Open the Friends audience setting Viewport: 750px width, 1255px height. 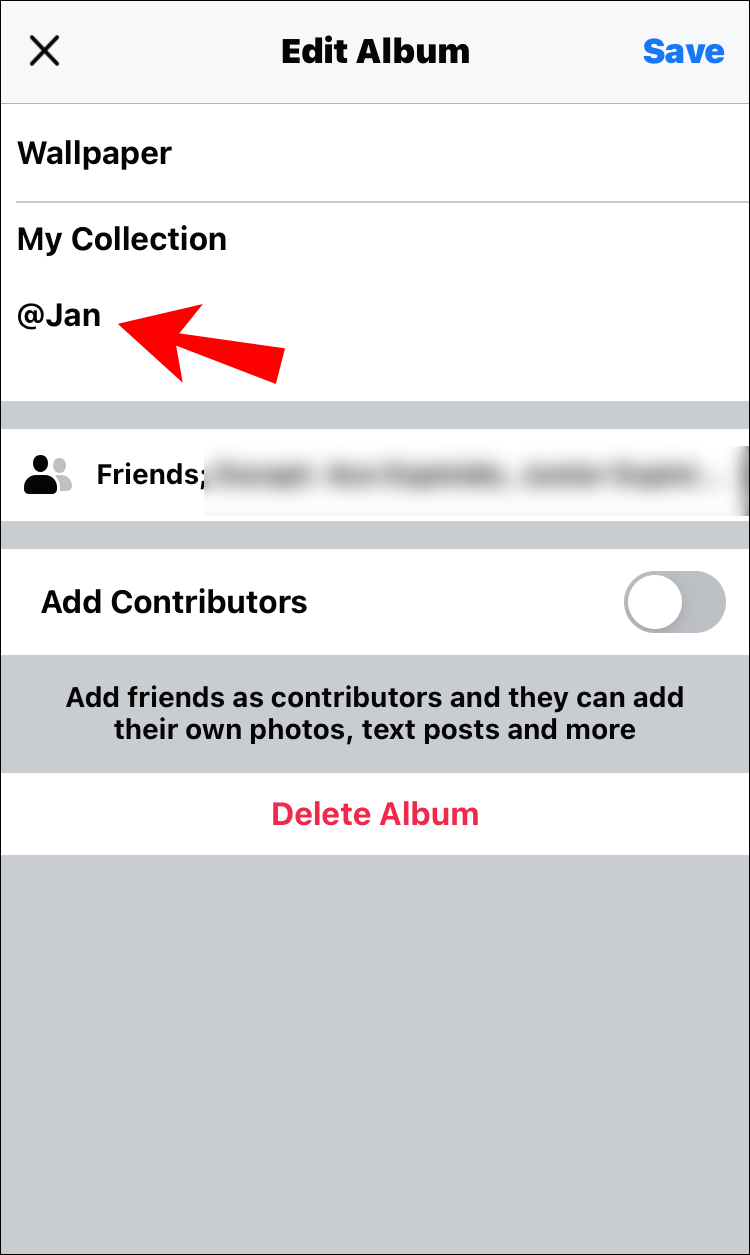click(374, 475)
